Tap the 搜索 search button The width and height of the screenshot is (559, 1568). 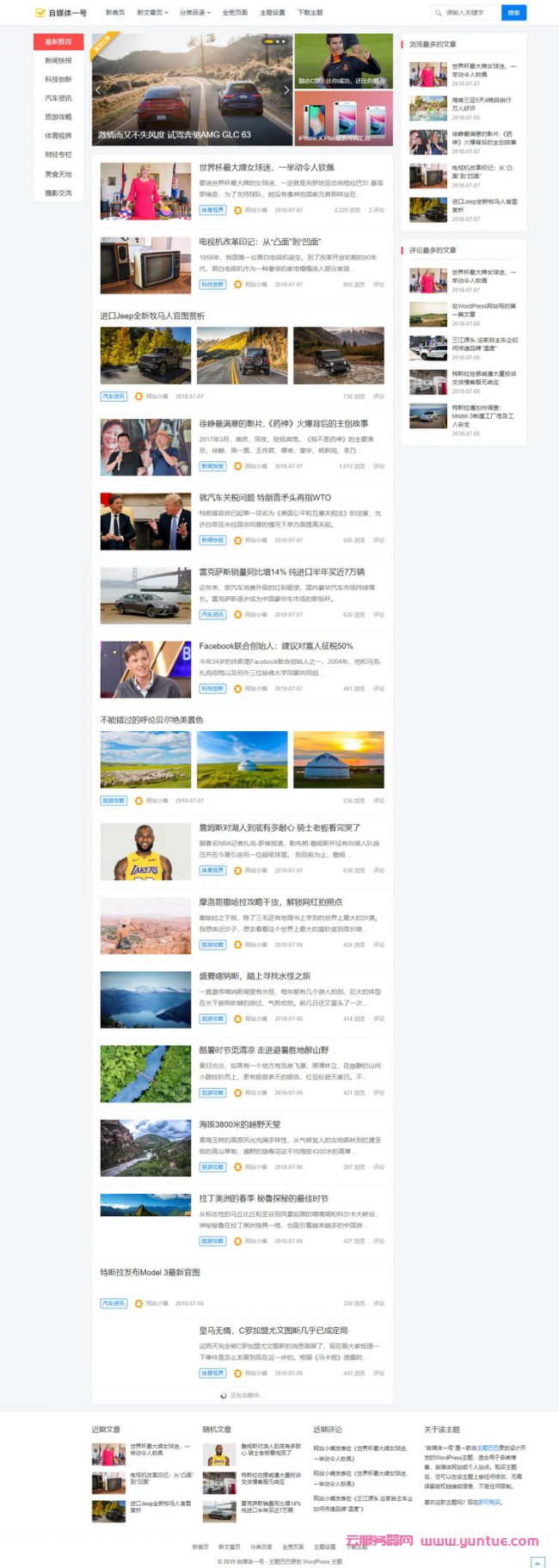513,13
